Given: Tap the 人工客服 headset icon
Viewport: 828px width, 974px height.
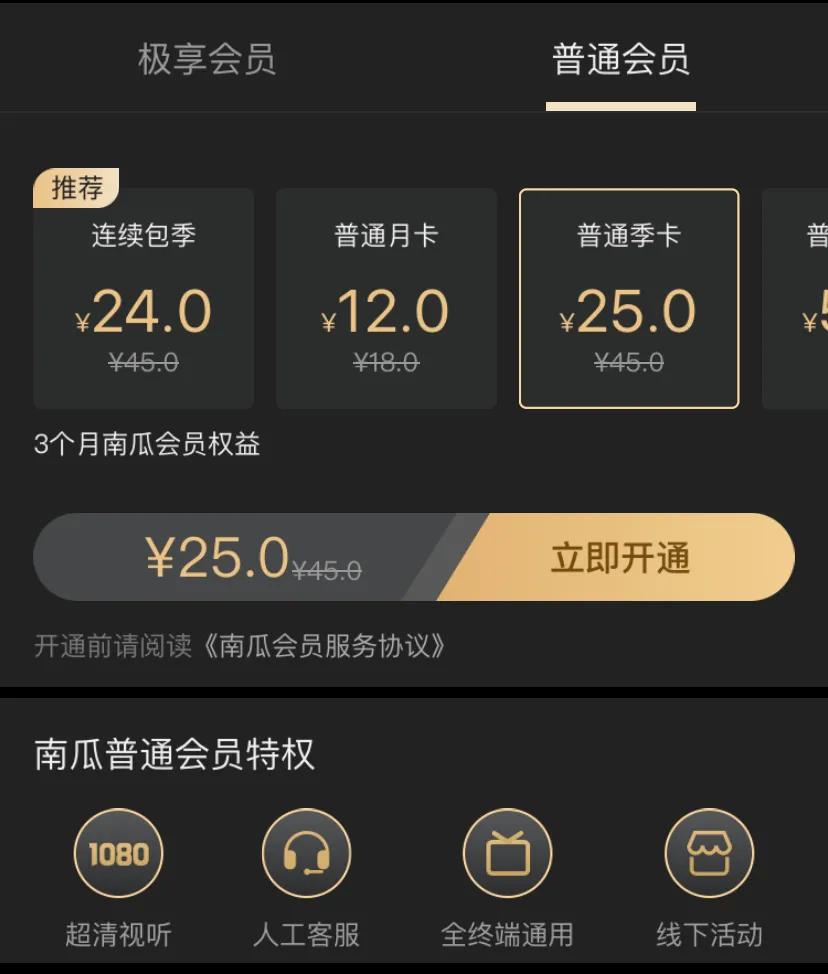Looking at the screenshot, I should point(306,852).
